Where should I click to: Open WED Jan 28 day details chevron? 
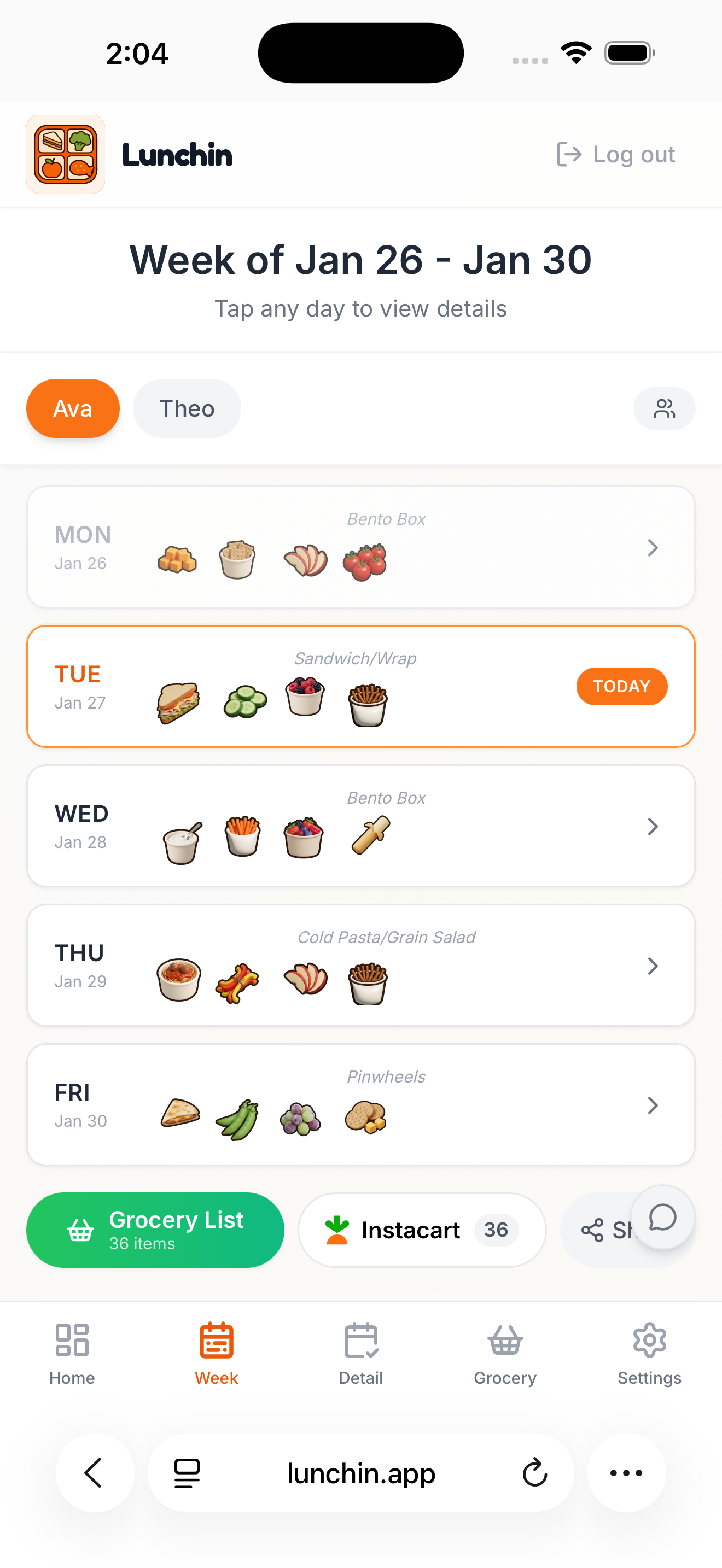[653, 827]
